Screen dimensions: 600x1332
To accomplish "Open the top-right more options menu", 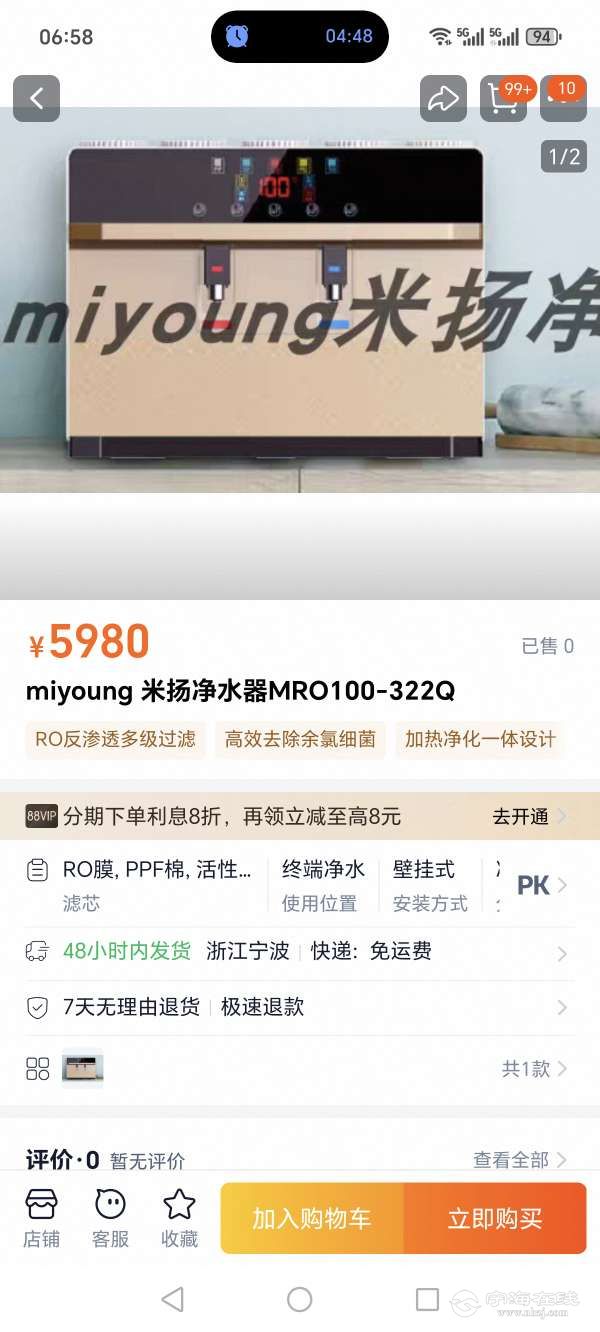I will [x=563, y=98].
